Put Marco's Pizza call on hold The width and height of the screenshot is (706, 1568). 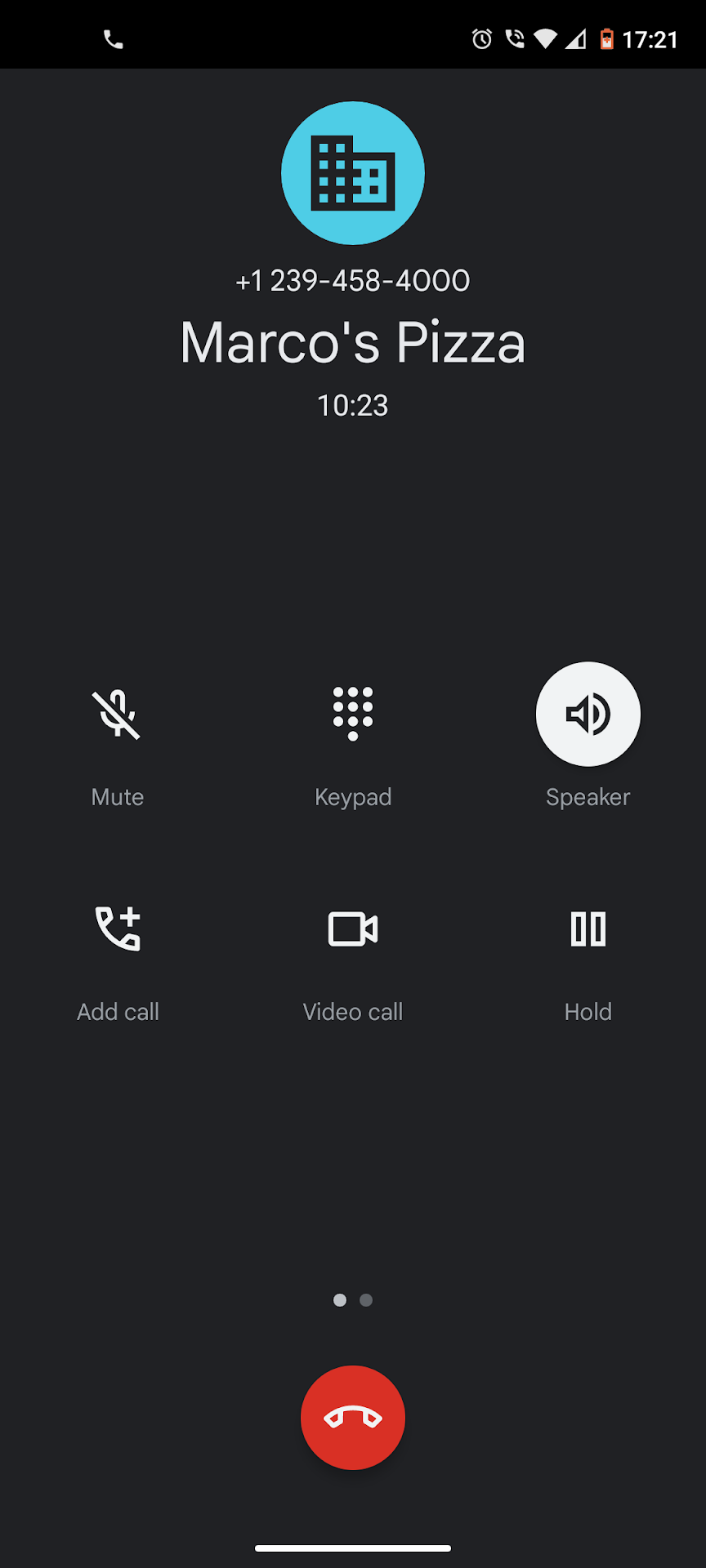click(x=588, y=929)
